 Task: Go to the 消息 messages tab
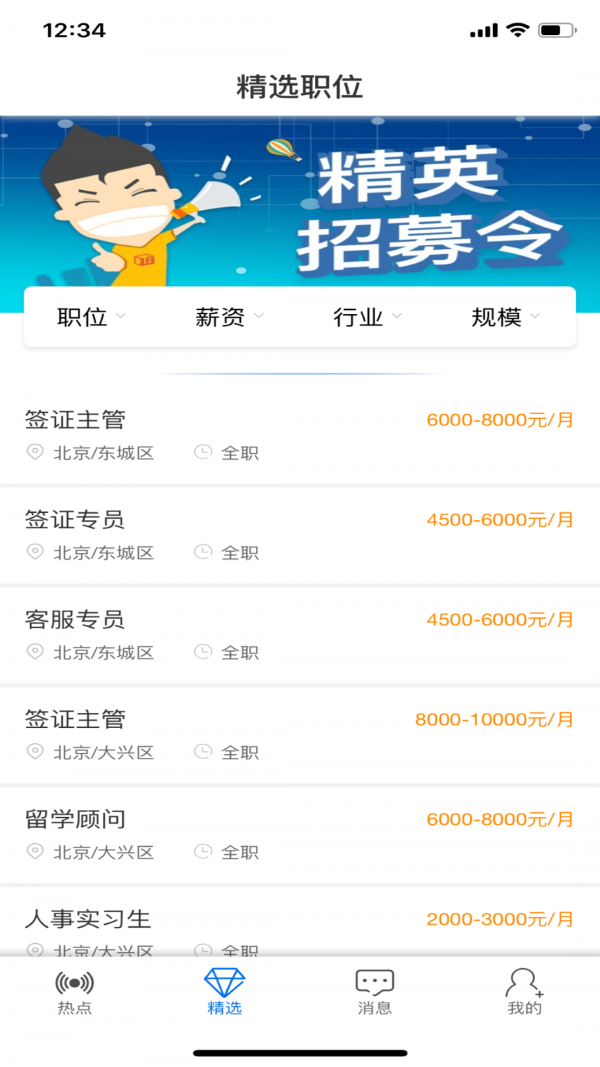coord(375,991)
